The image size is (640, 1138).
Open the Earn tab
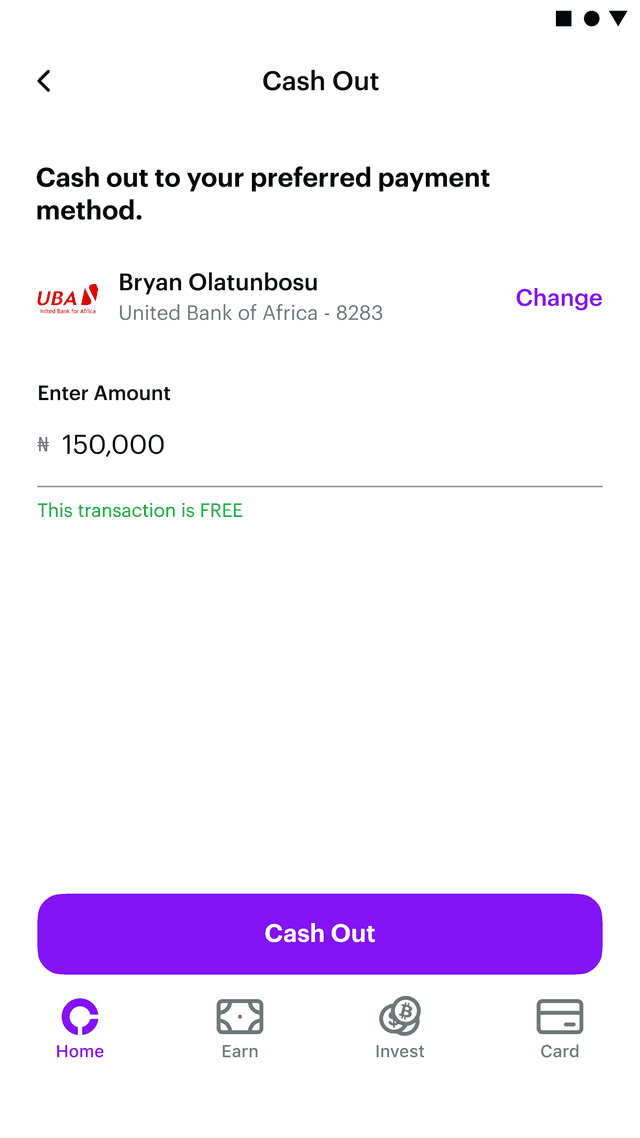(240, 1029)
